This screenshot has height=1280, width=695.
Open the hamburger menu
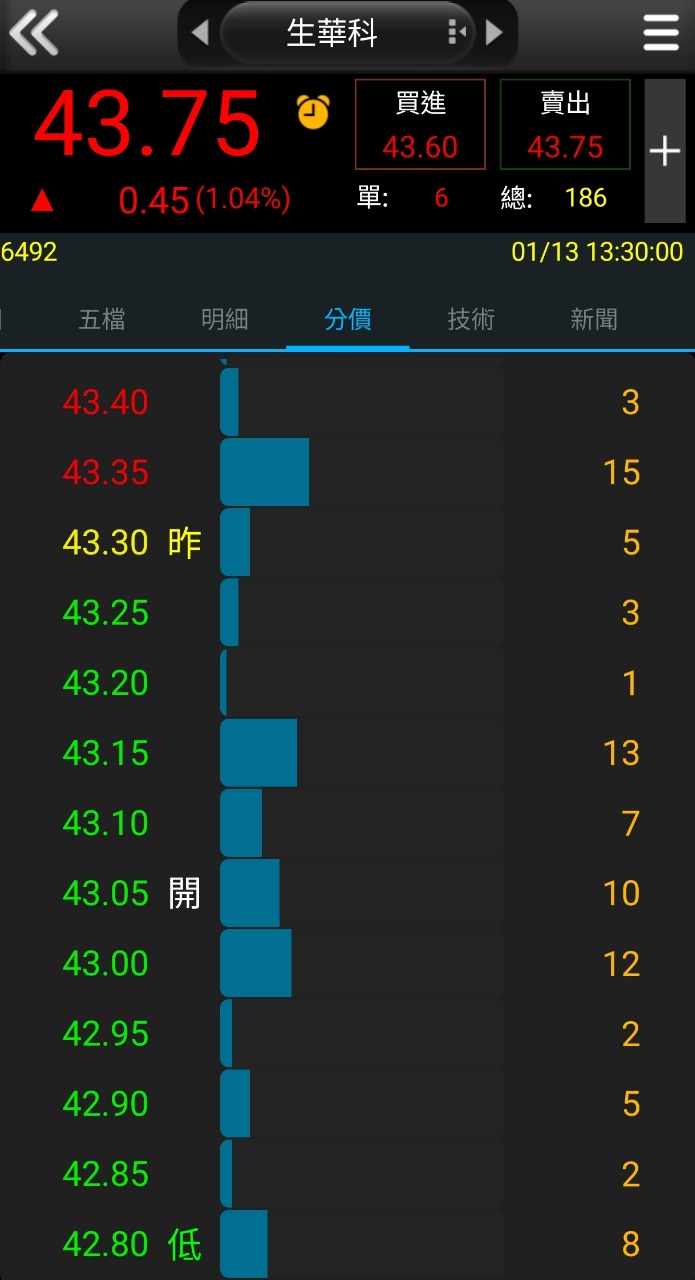click(x=661, y=33)
